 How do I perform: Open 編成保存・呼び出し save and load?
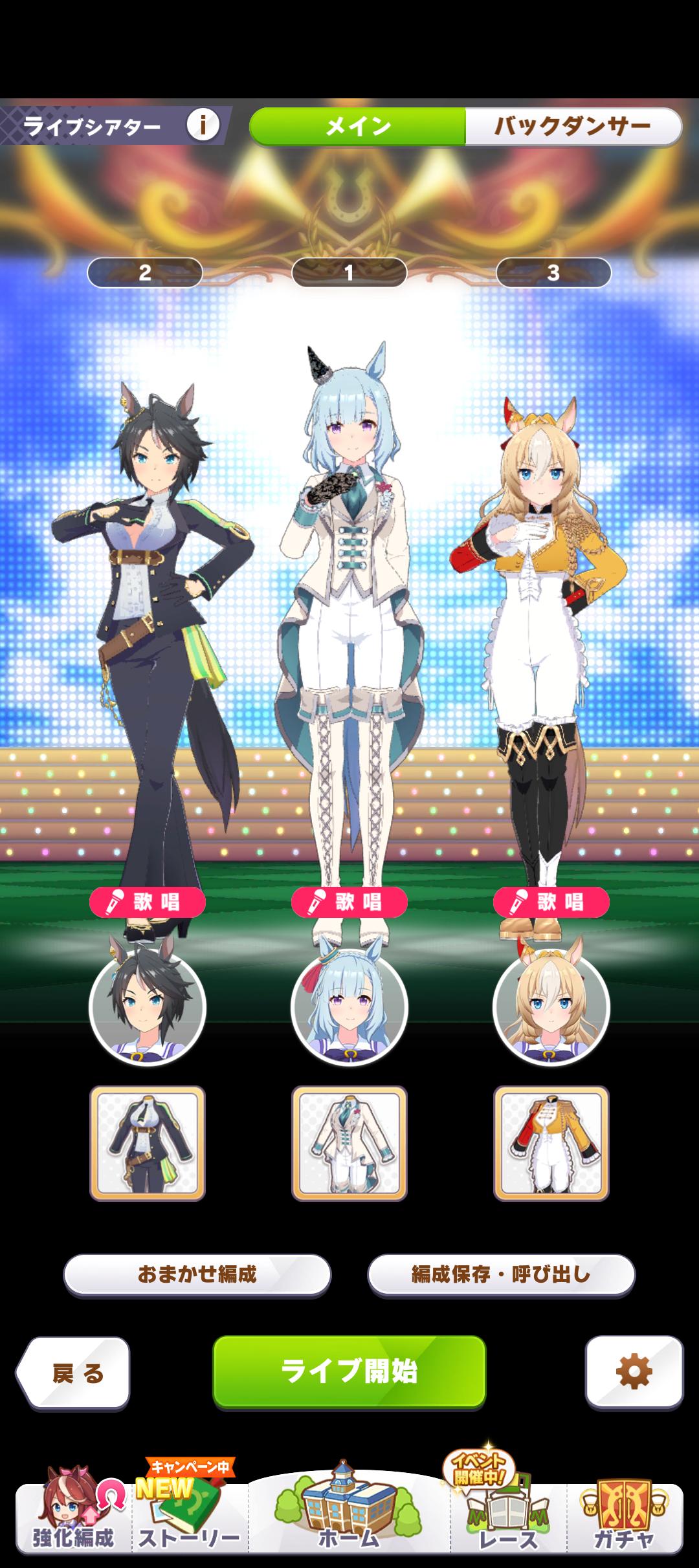pyautogui.click(x=502, y=1274)
